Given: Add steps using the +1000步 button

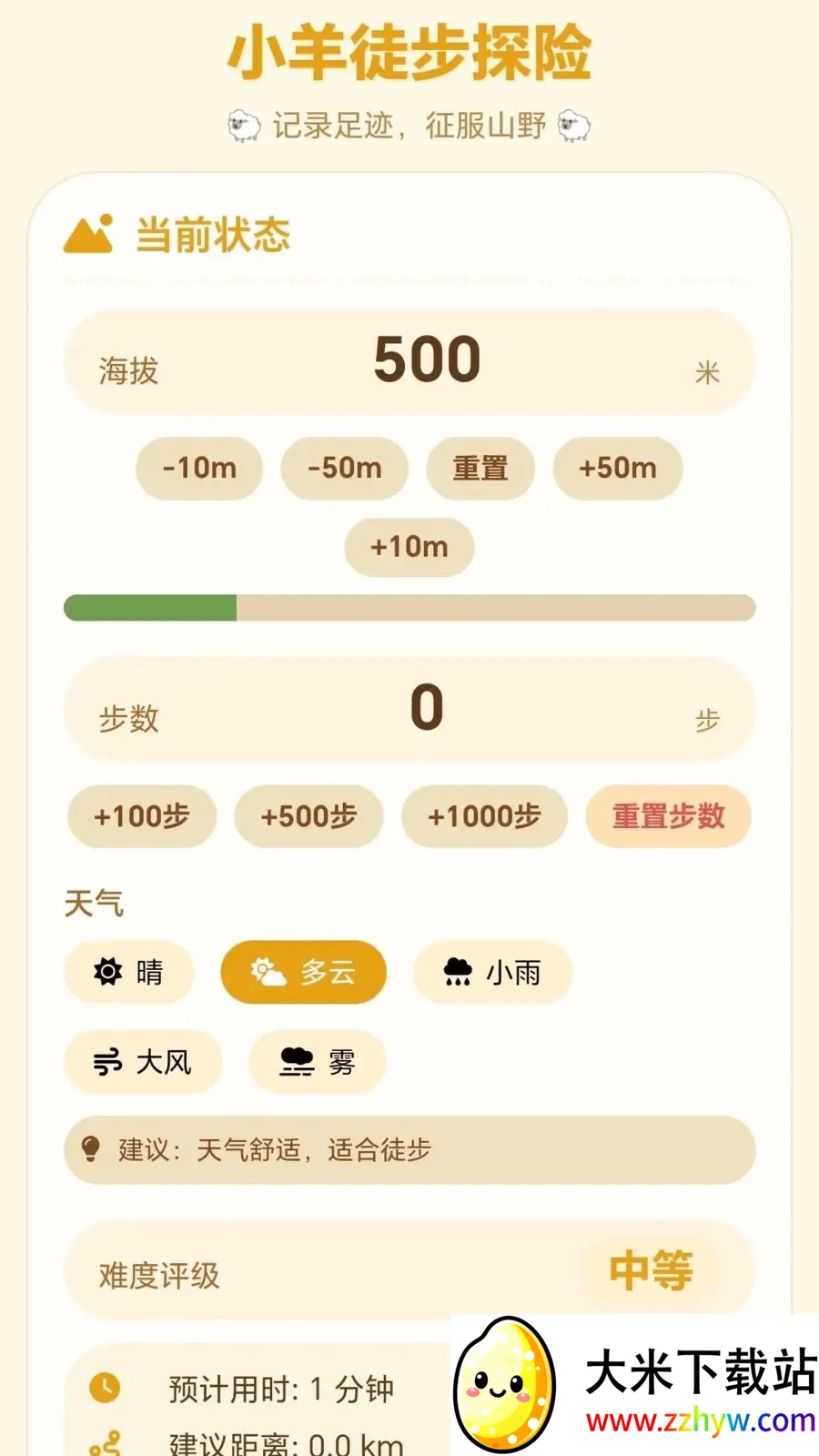Looking at the screenshot, I should tap(484, 816).
